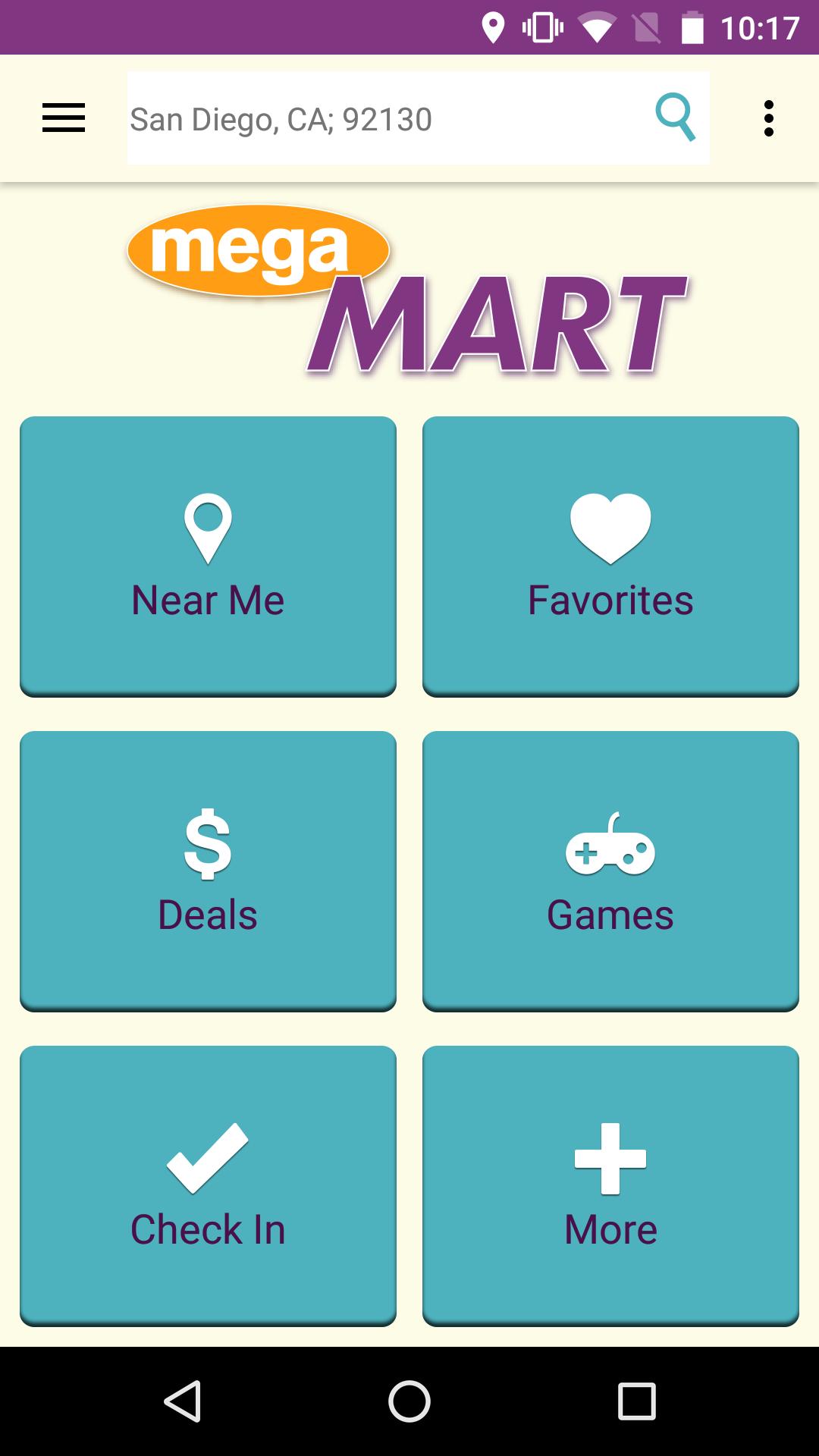Open the three-dot overflow menu
The image size is (819, 1456).
click(x=770, y=118)
